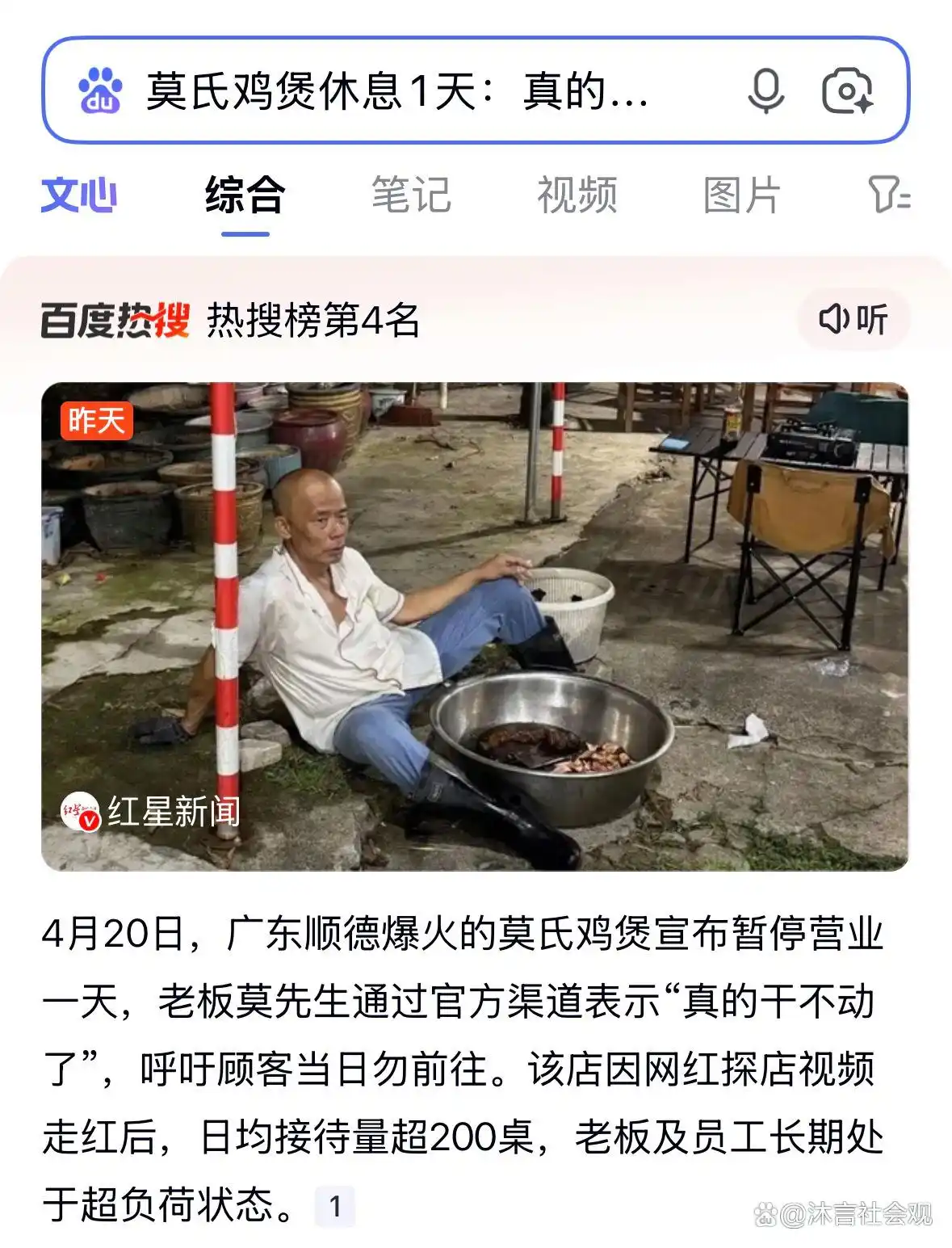Open citation reference 1
Viewport: 952px width, 1248px height.
tap(335, 1207)
